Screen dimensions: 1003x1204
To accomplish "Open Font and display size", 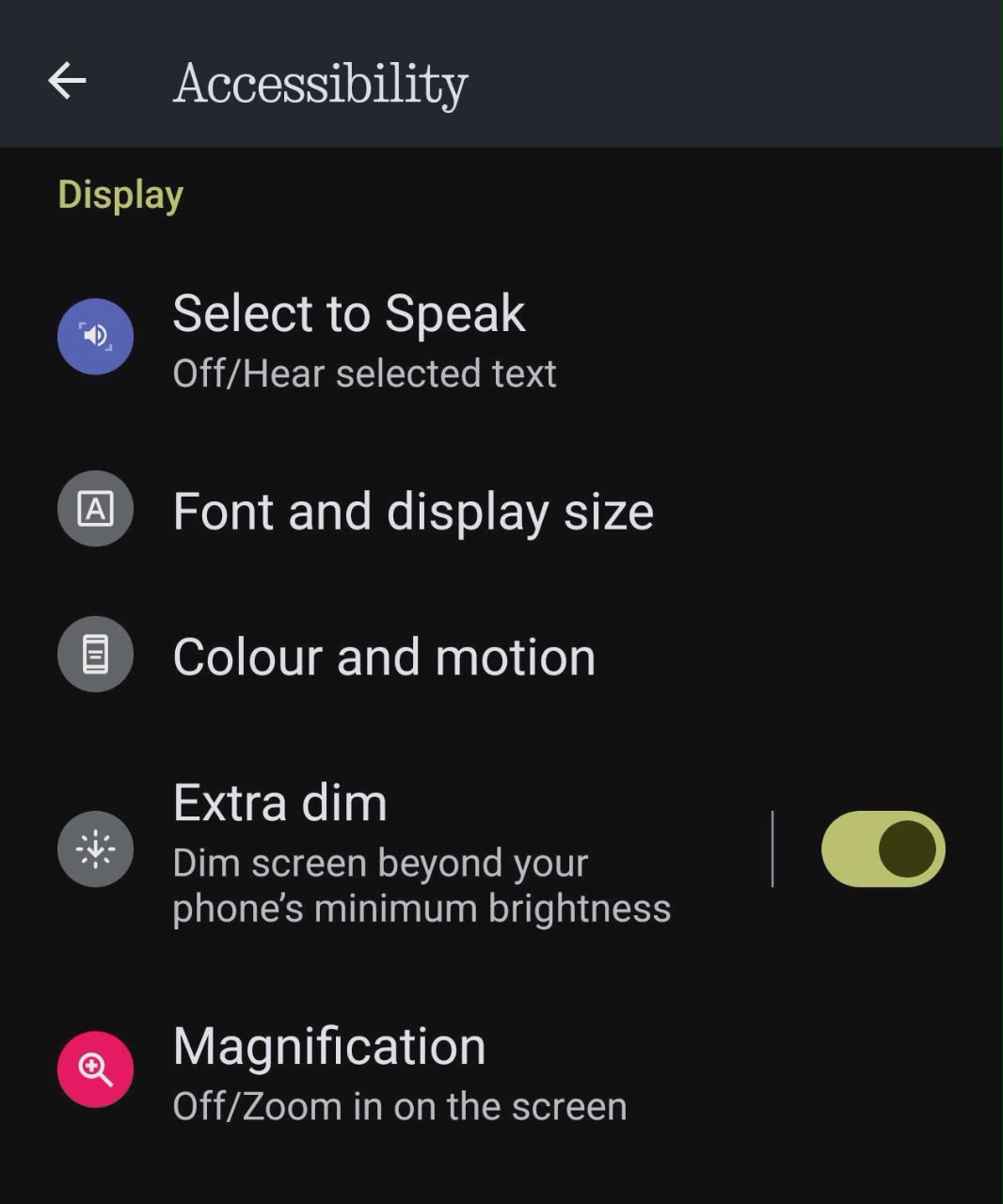I will (x=501, y=510).
